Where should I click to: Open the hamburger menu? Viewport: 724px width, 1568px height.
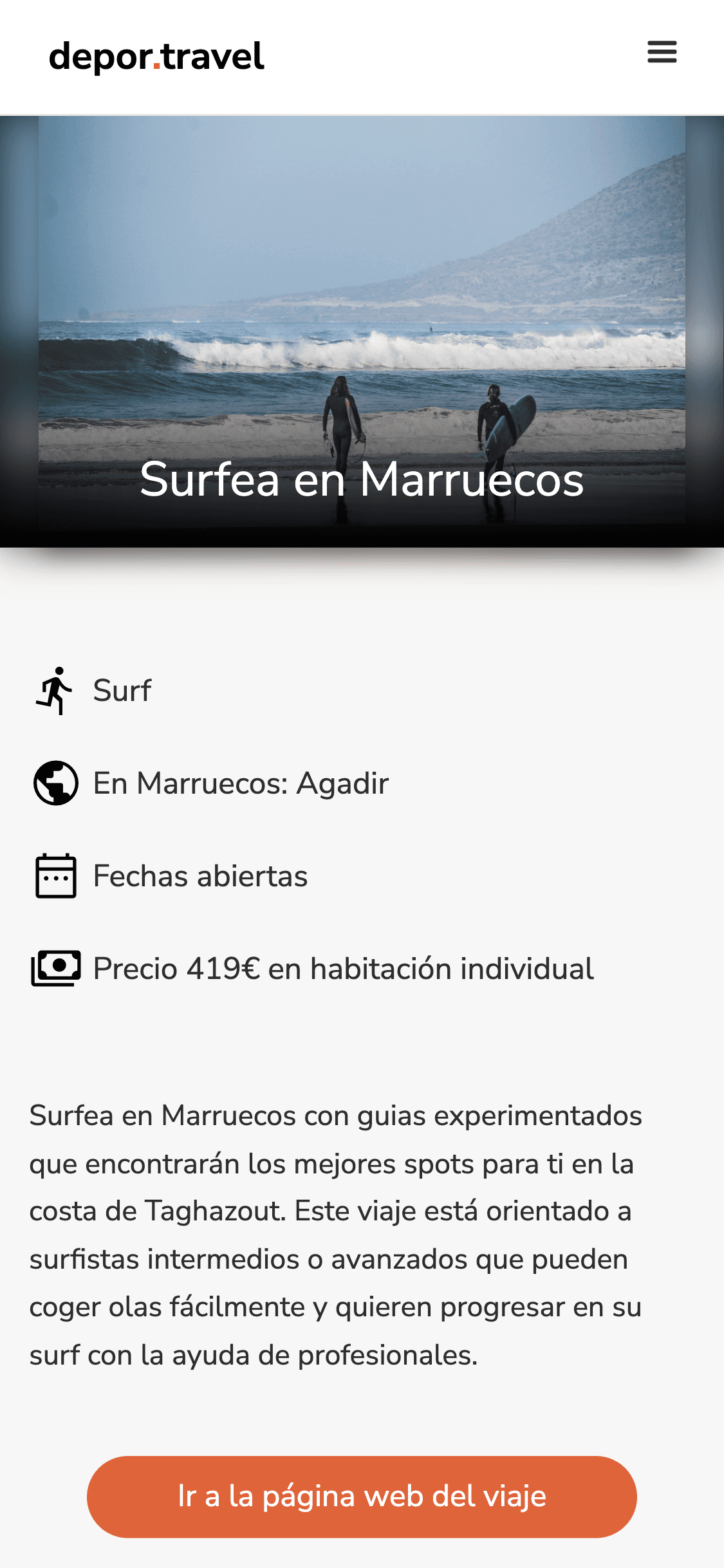tap(662, 52)
